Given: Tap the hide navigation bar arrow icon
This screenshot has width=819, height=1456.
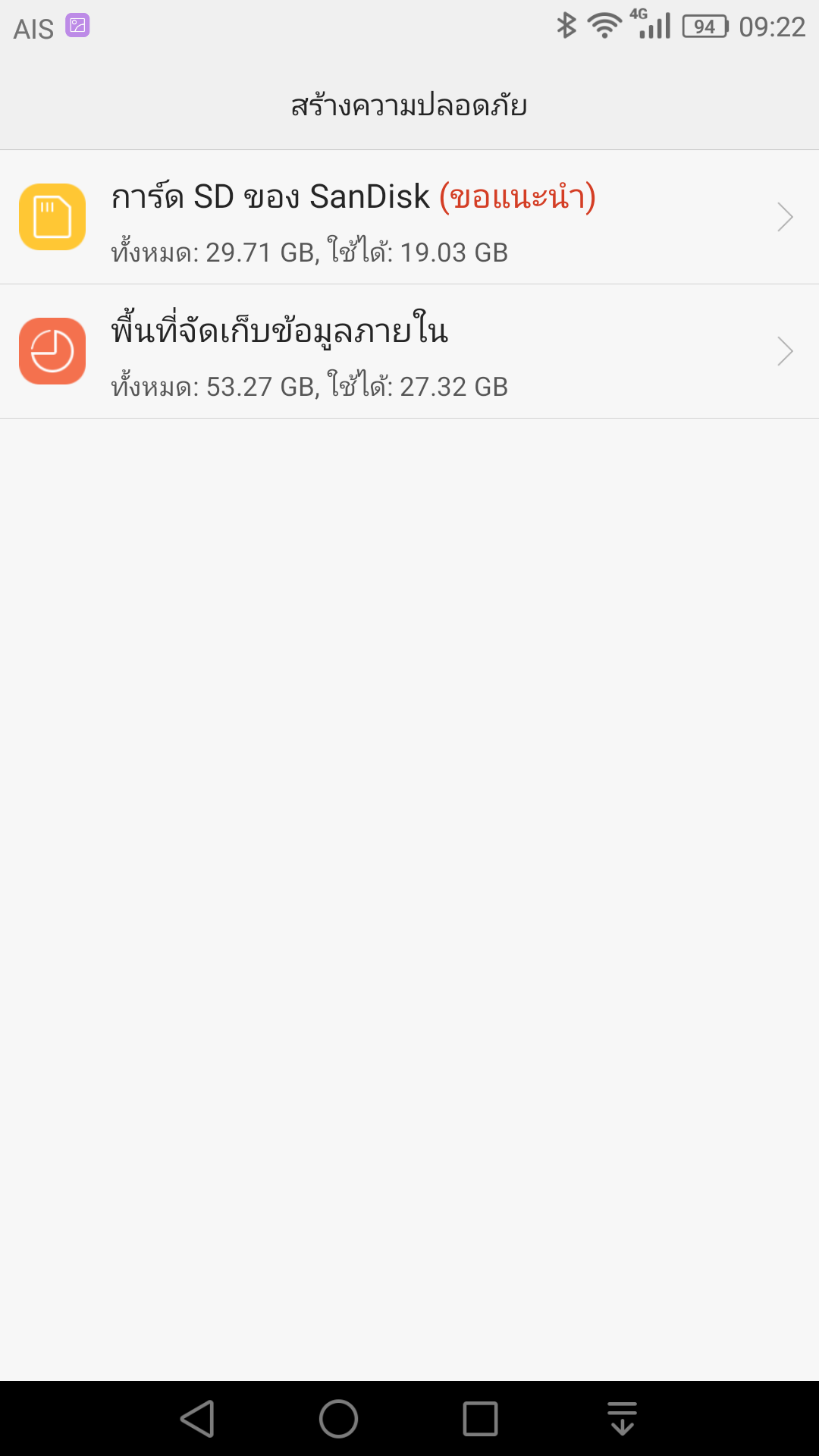Looking at the screenshot, I should coord(622,1418).
